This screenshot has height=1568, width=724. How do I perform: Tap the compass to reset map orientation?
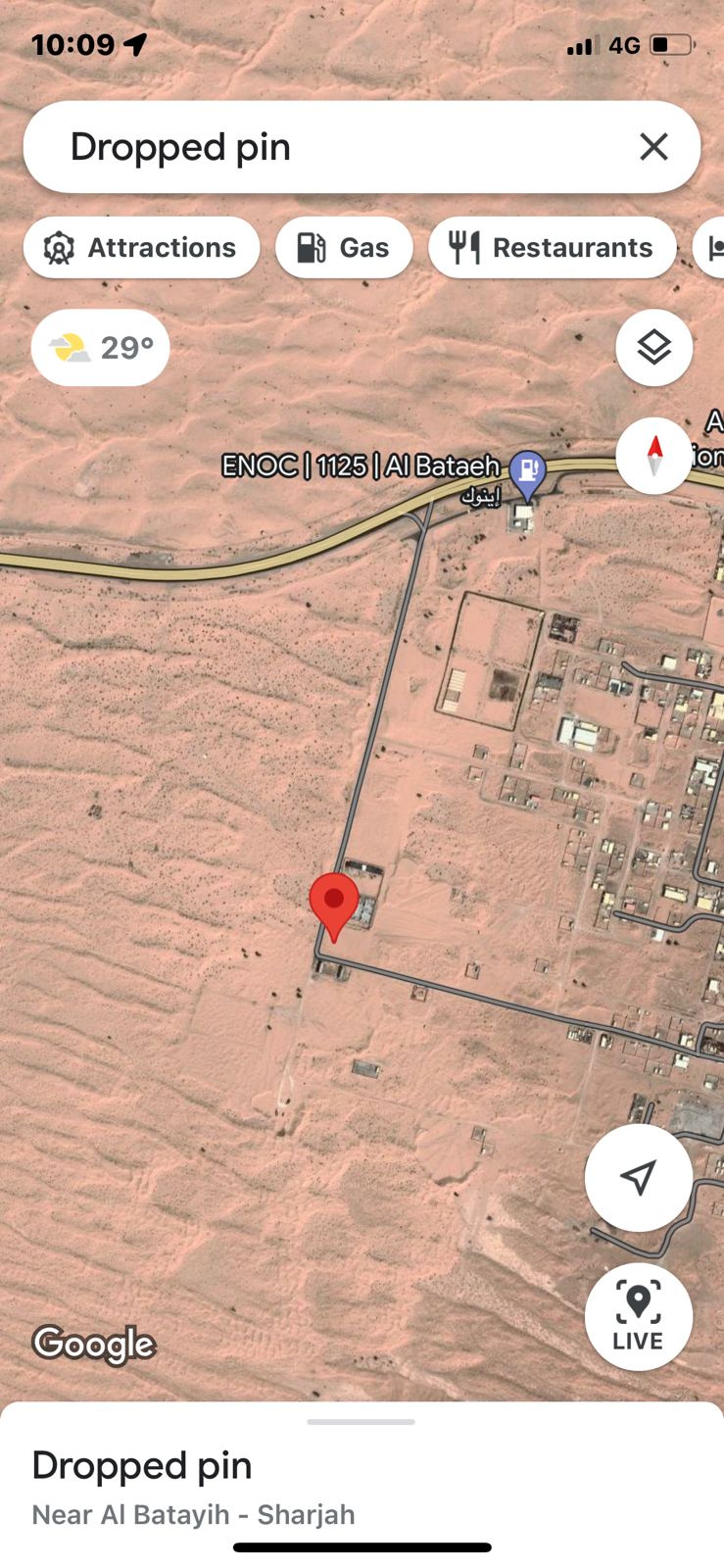click(x=653, y=456)
